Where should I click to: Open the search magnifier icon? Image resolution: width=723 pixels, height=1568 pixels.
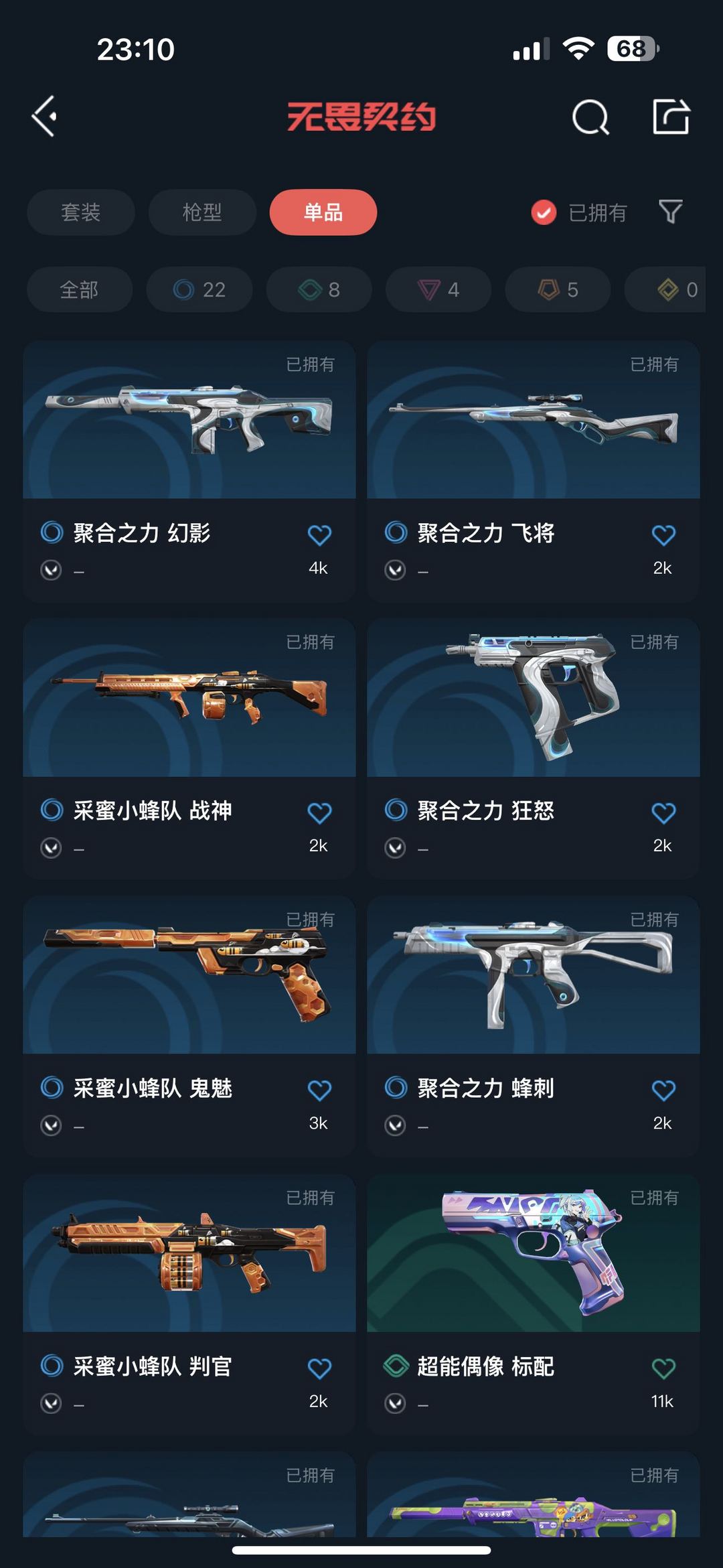590,117
